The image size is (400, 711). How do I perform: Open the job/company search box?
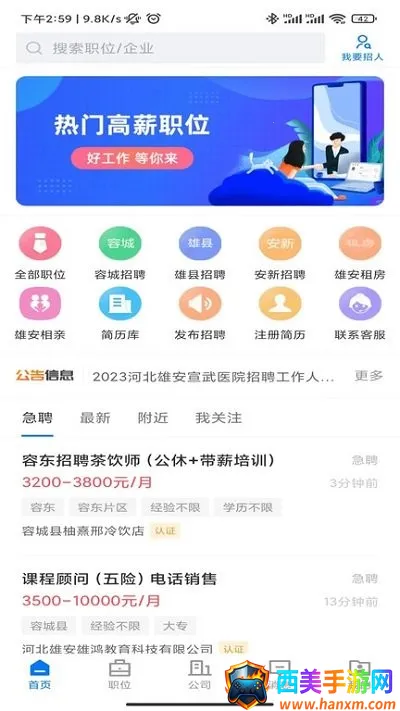171,48
